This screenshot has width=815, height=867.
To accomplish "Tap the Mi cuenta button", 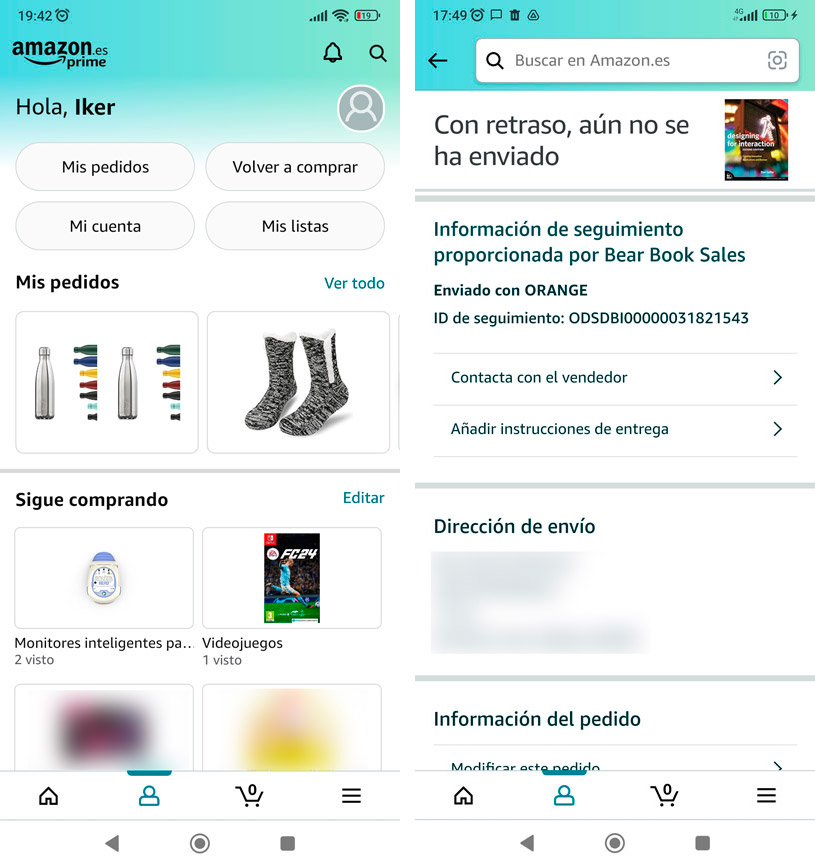I will tap(104, 226).
